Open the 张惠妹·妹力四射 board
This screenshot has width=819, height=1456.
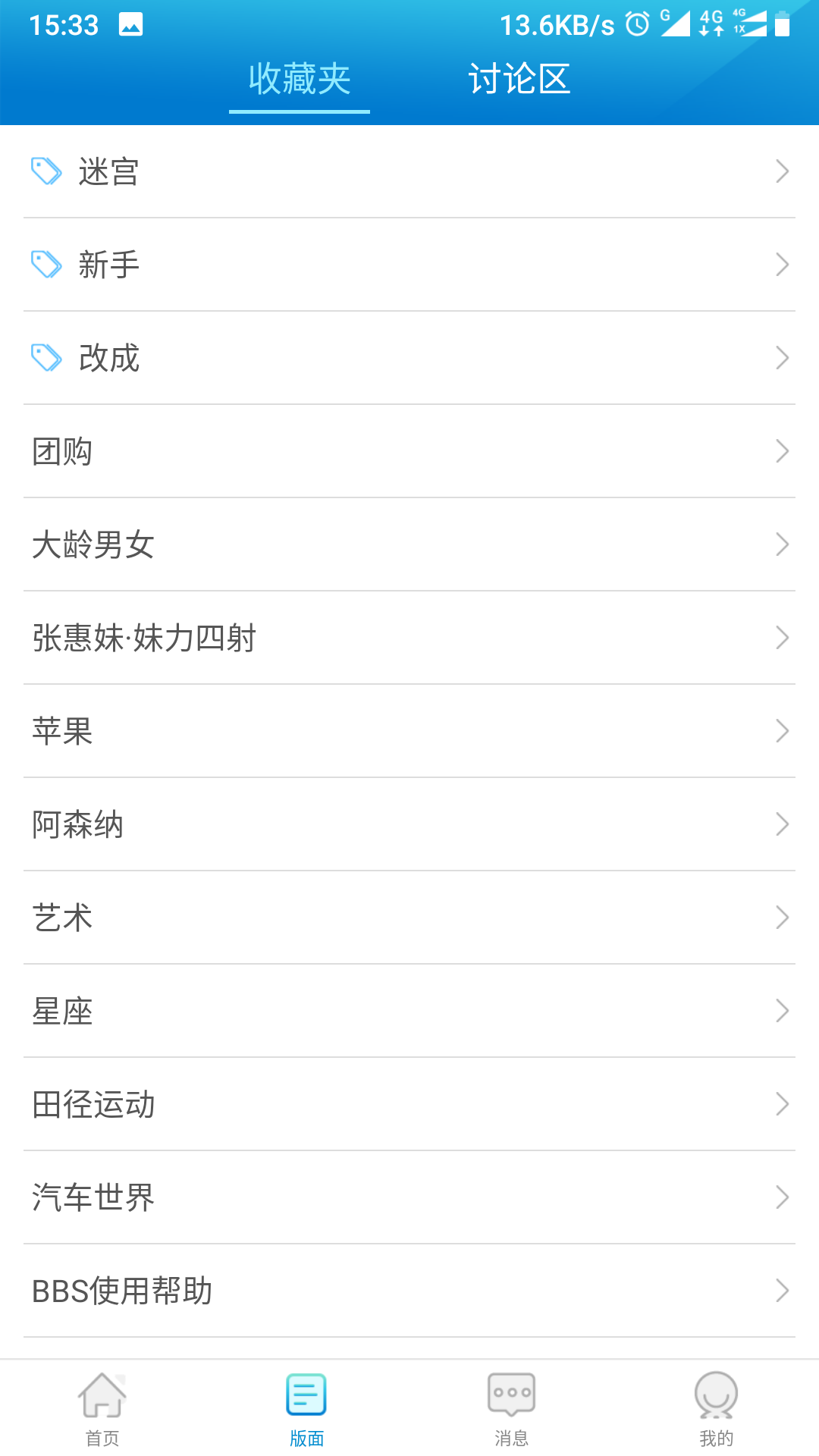coord(409,638)
